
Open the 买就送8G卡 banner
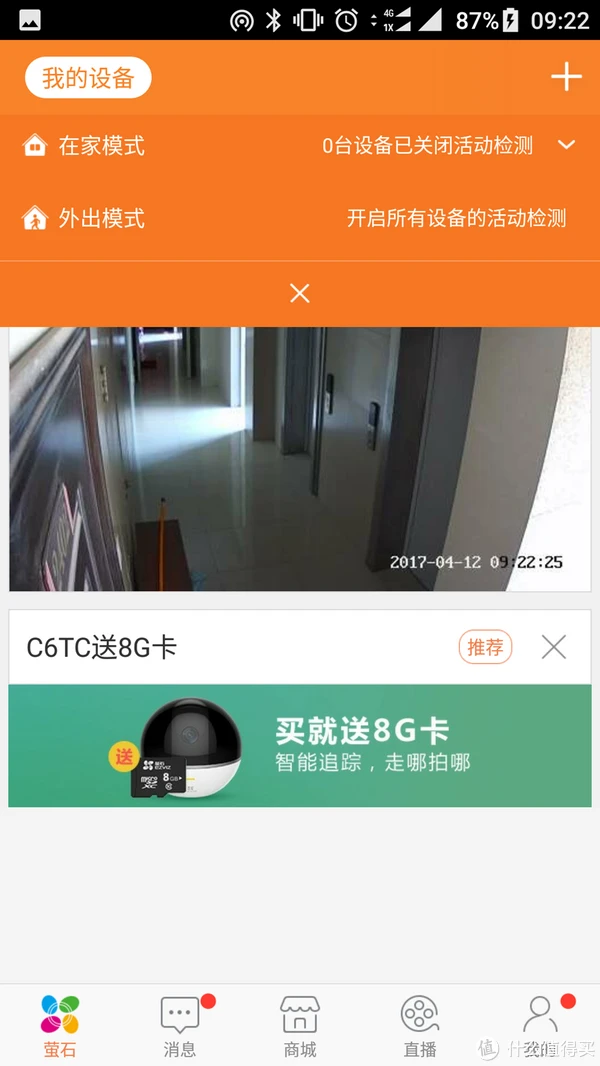300,745
